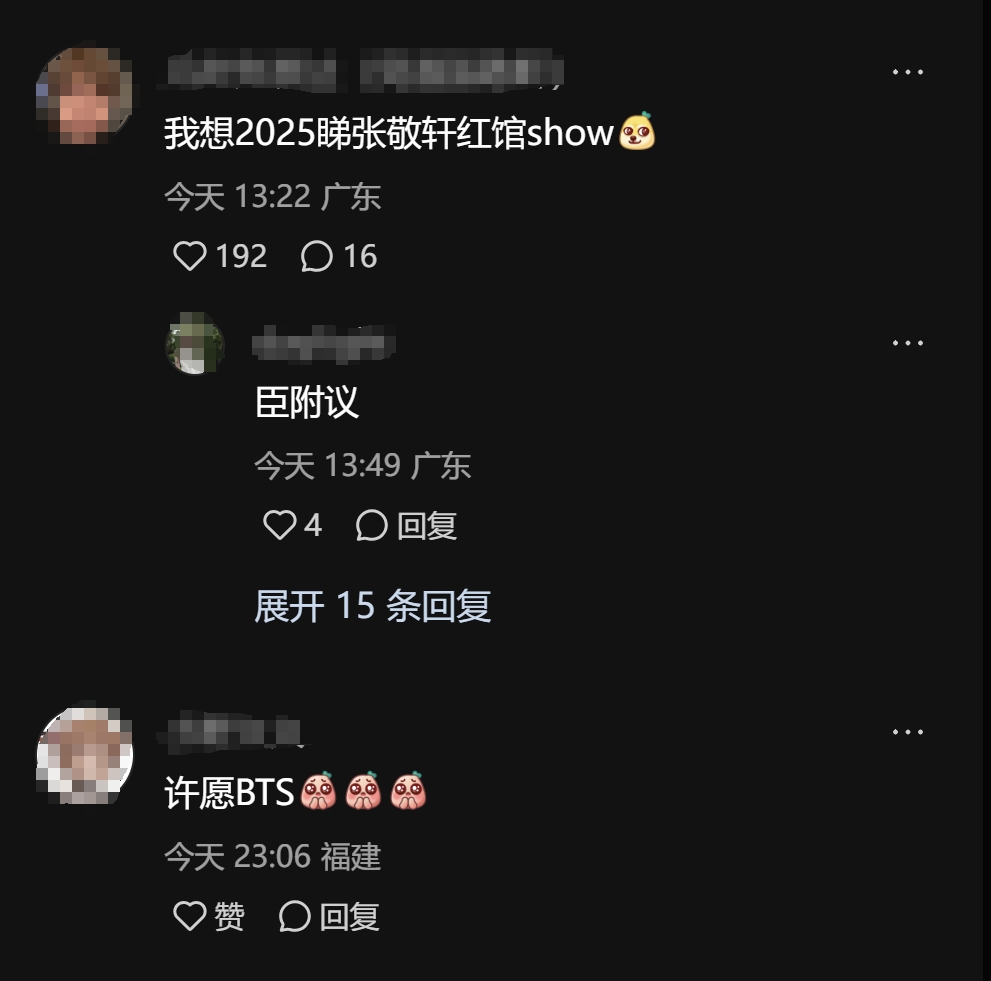
Task: Open the avatar of 张敬轩红馆show commenter
Action: pos(85,94)
